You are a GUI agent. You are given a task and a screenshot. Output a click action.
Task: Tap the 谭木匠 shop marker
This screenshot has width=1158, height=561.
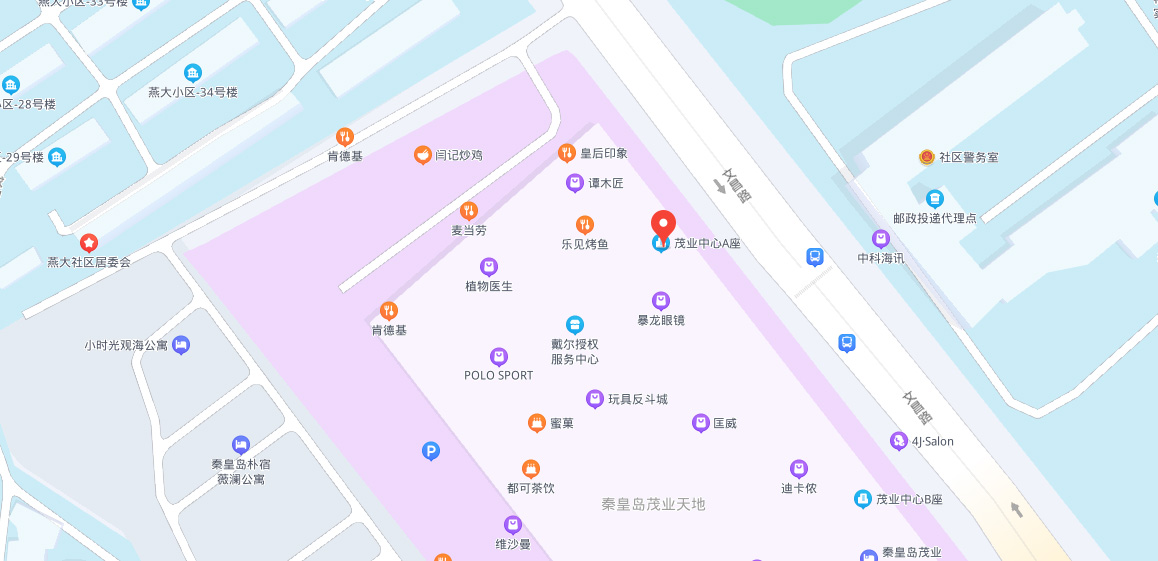(x=574, y=183)
